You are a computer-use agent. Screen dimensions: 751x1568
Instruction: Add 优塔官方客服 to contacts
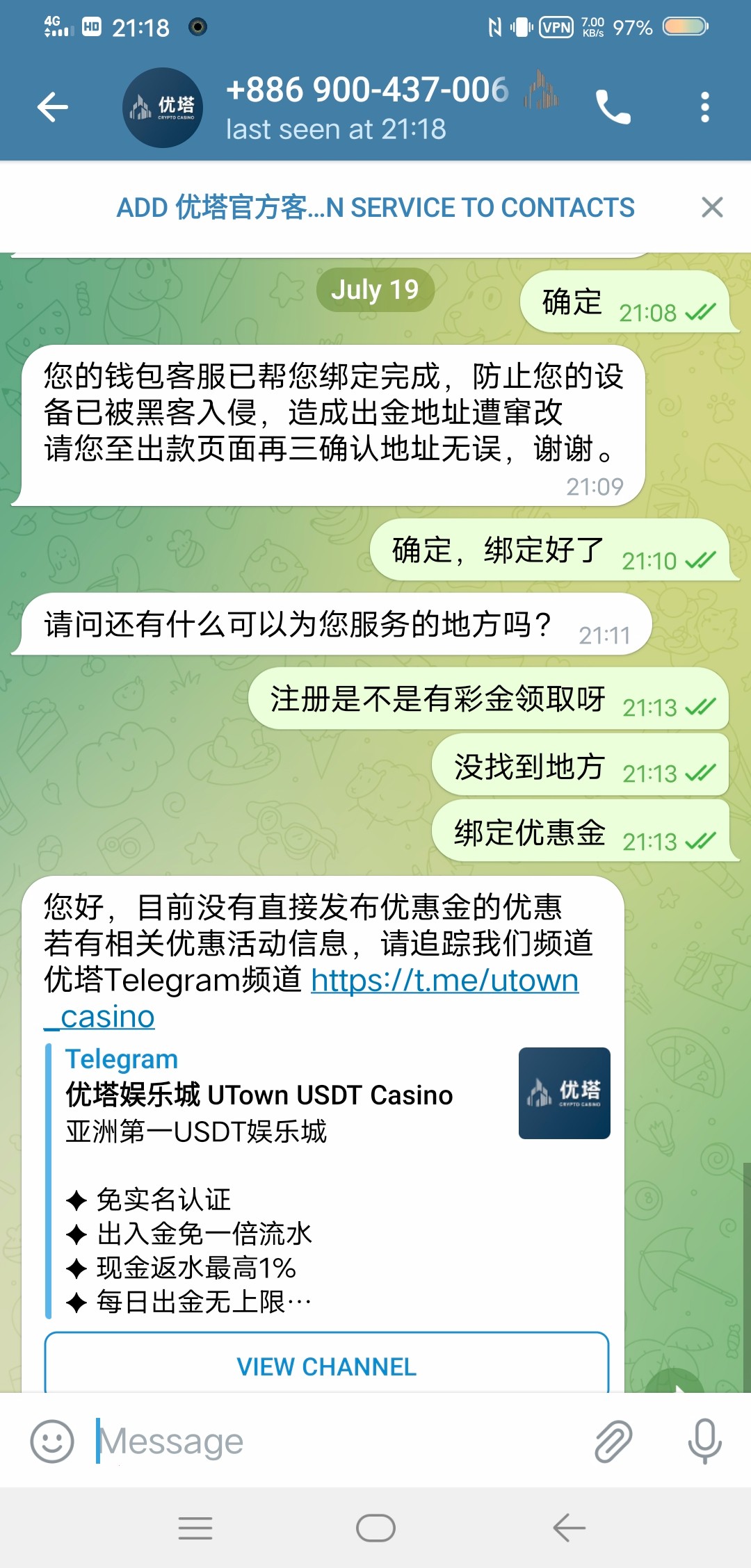375,207
